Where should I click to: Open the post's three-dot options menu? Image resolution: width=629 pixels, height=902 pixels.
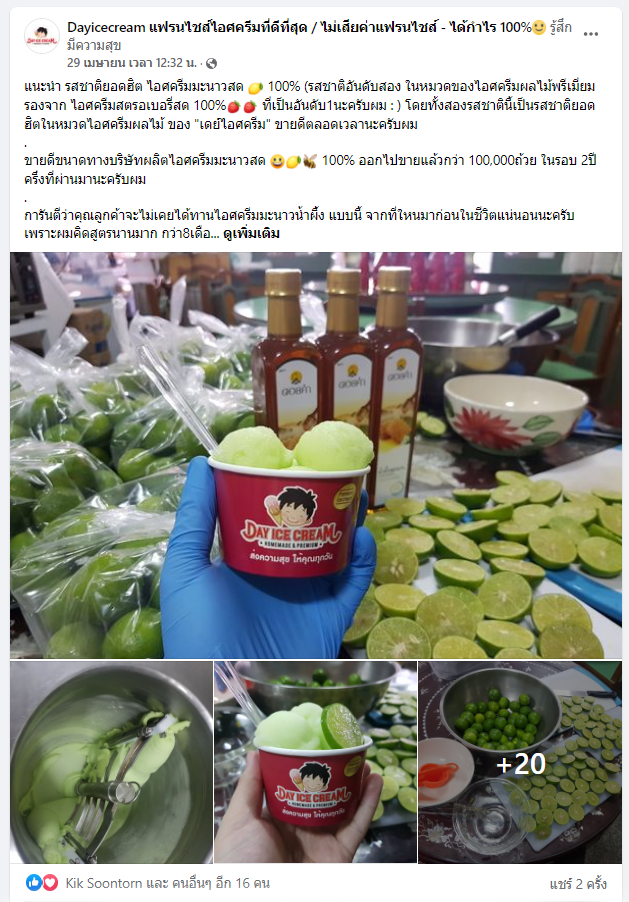click(591, 33)
